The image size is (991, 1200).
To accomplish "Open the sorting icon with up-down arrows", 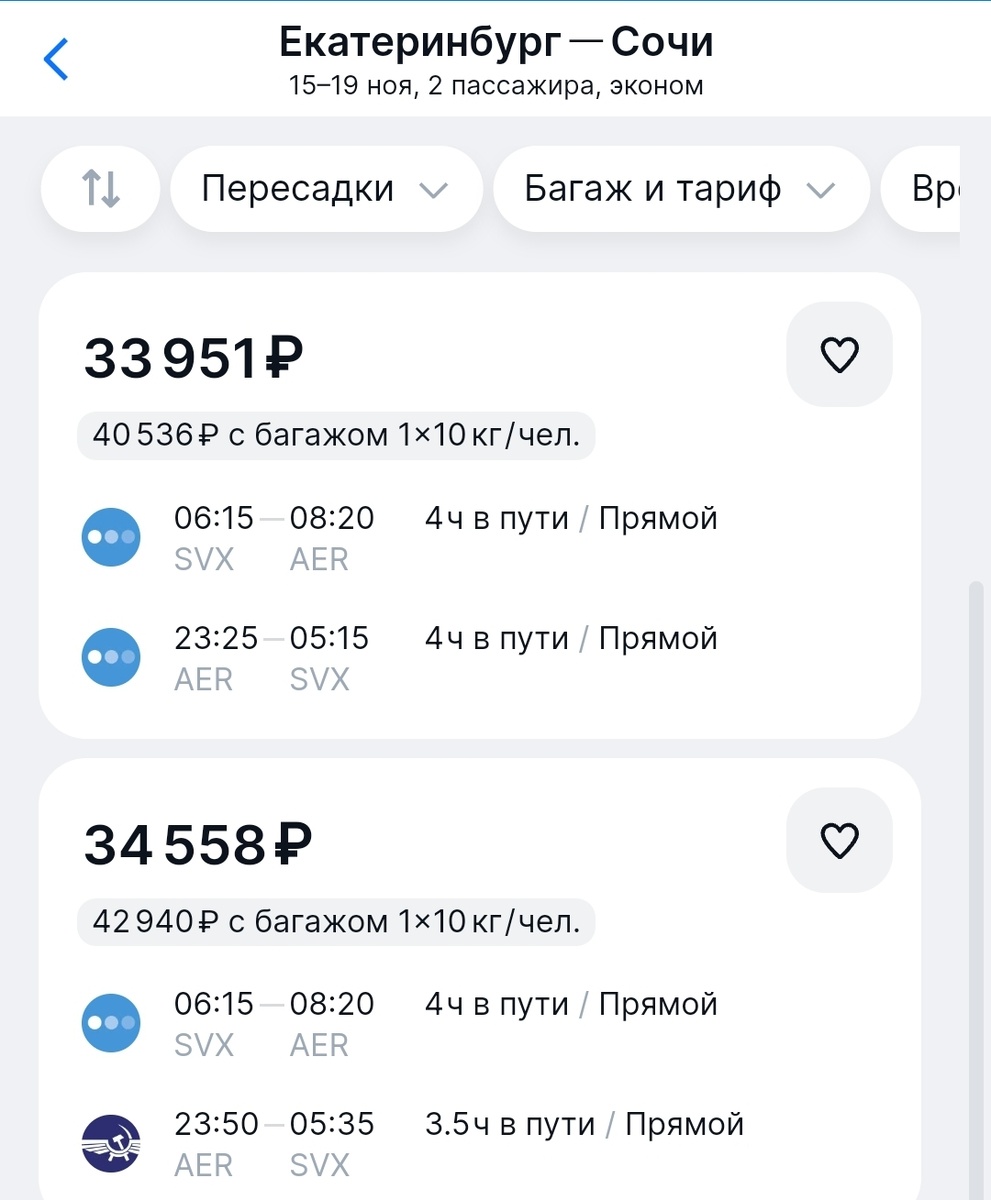I will (x=100, y=189).
